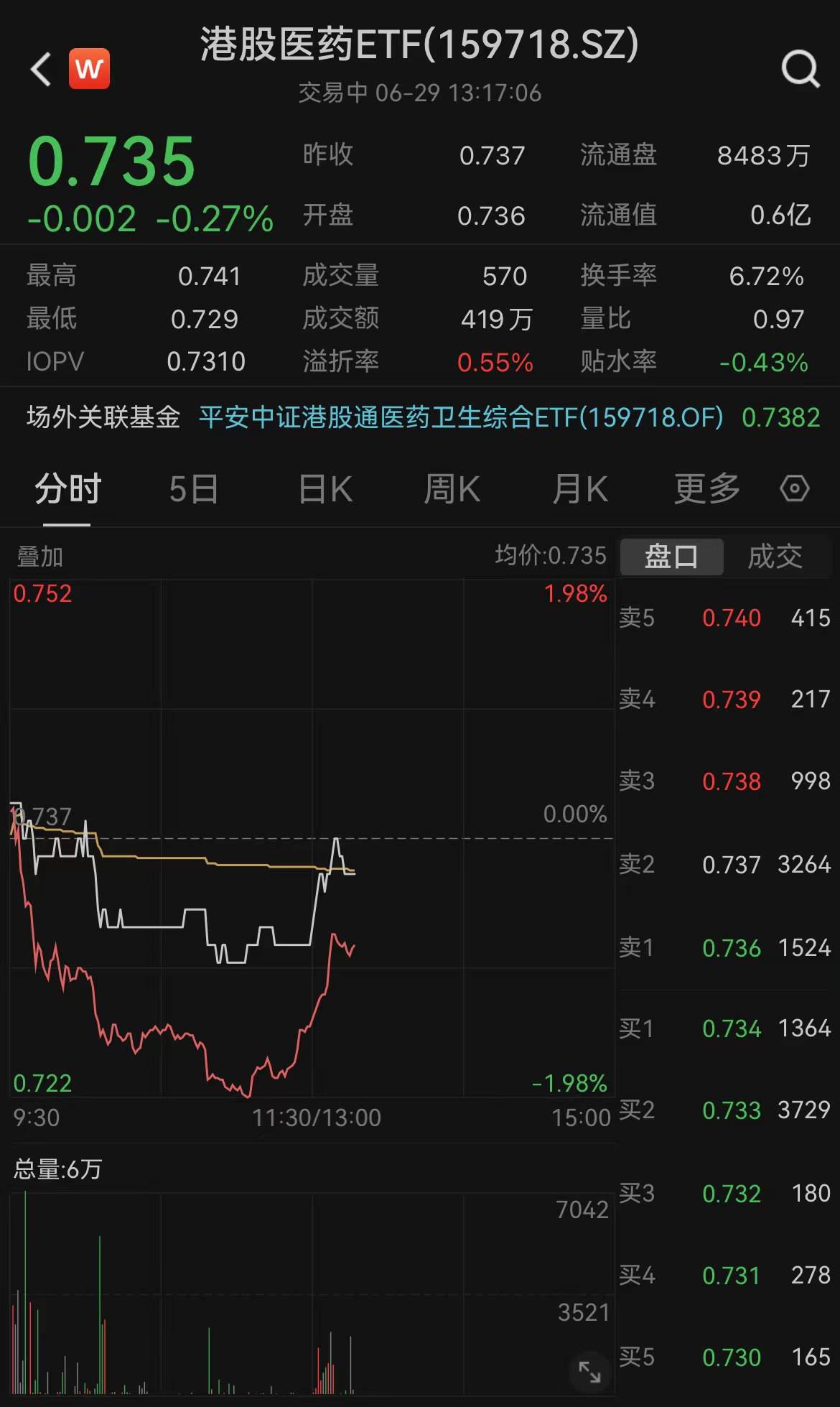Show the 月K monthly chart
This screenshot has width=840, height=1407.
(580, 489)
